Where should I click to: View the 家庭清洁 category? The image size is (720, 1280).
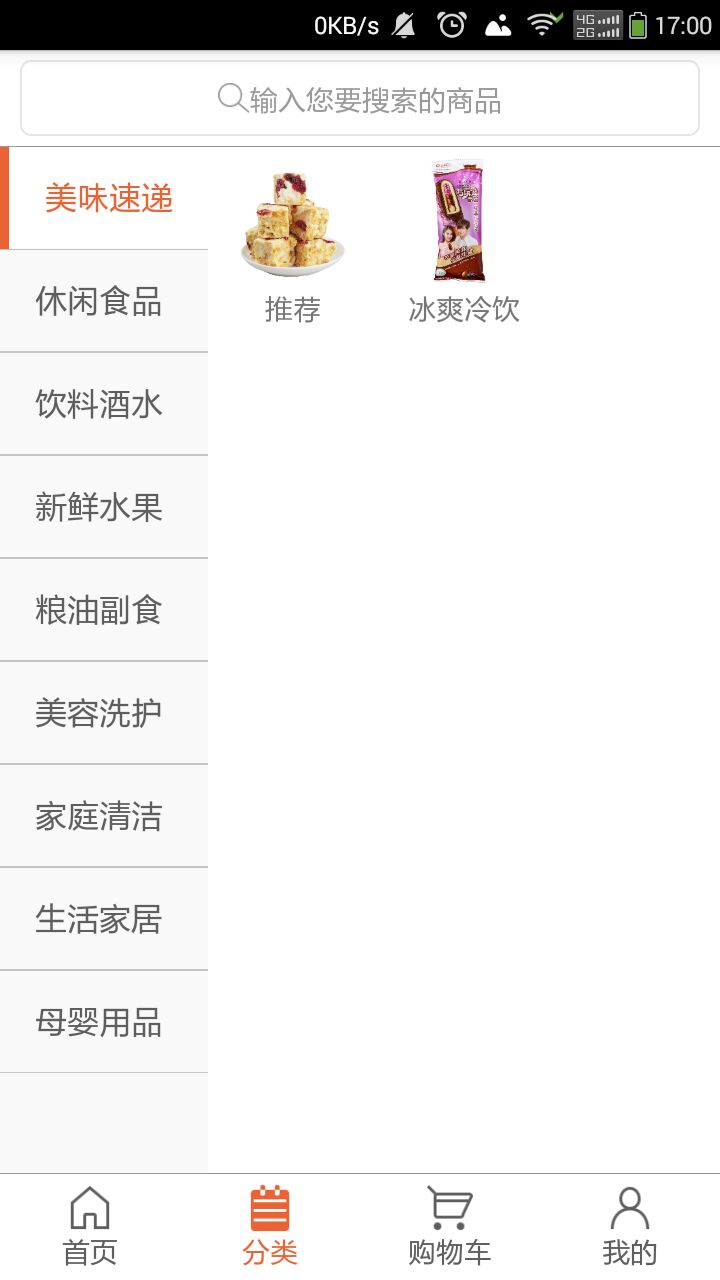point(99,816)
